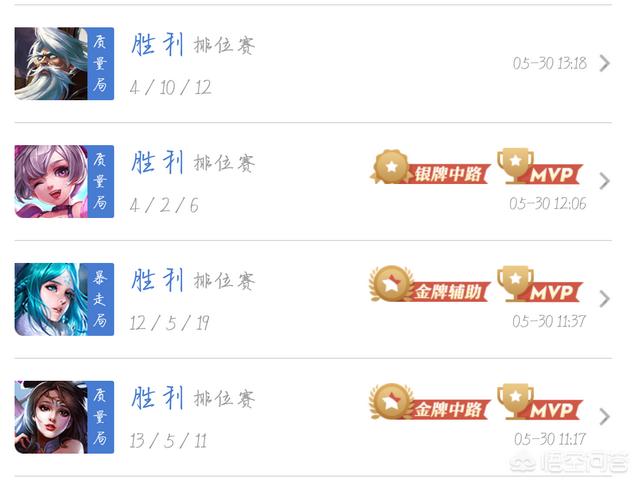This screenshot has height=484, width=640.
Task: Open the 05-30 11:37 match with 金牌辅助
Action: pos(604,299)
